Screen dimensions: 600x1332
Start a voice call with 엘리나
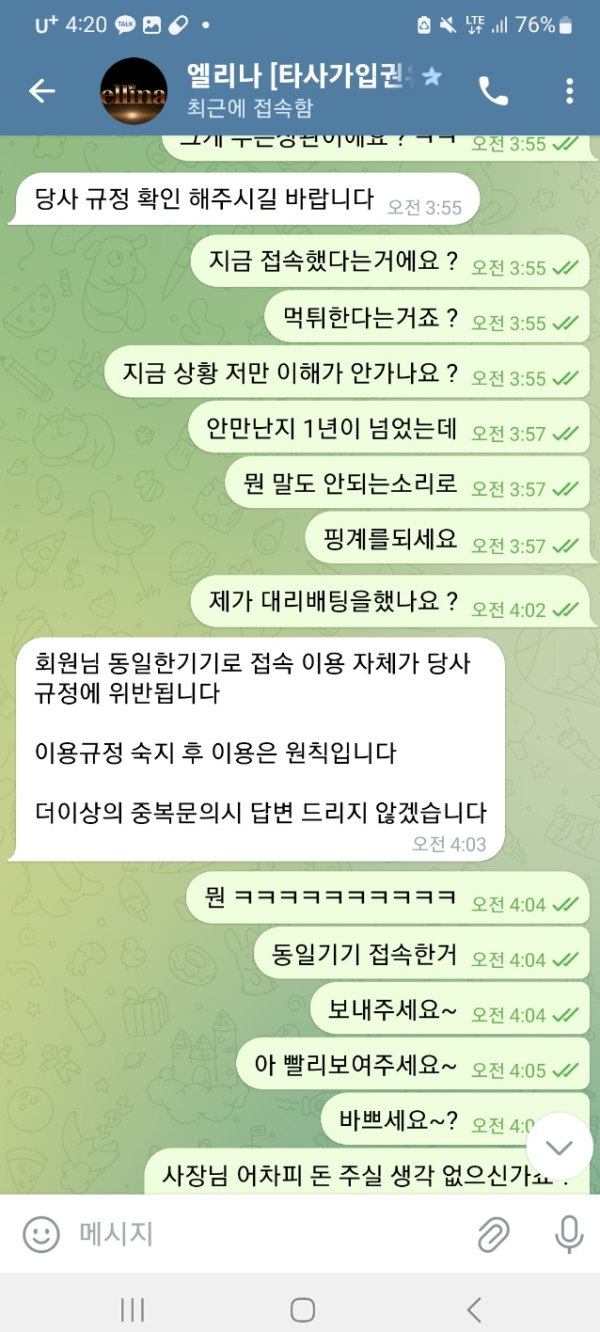(493, 91)
